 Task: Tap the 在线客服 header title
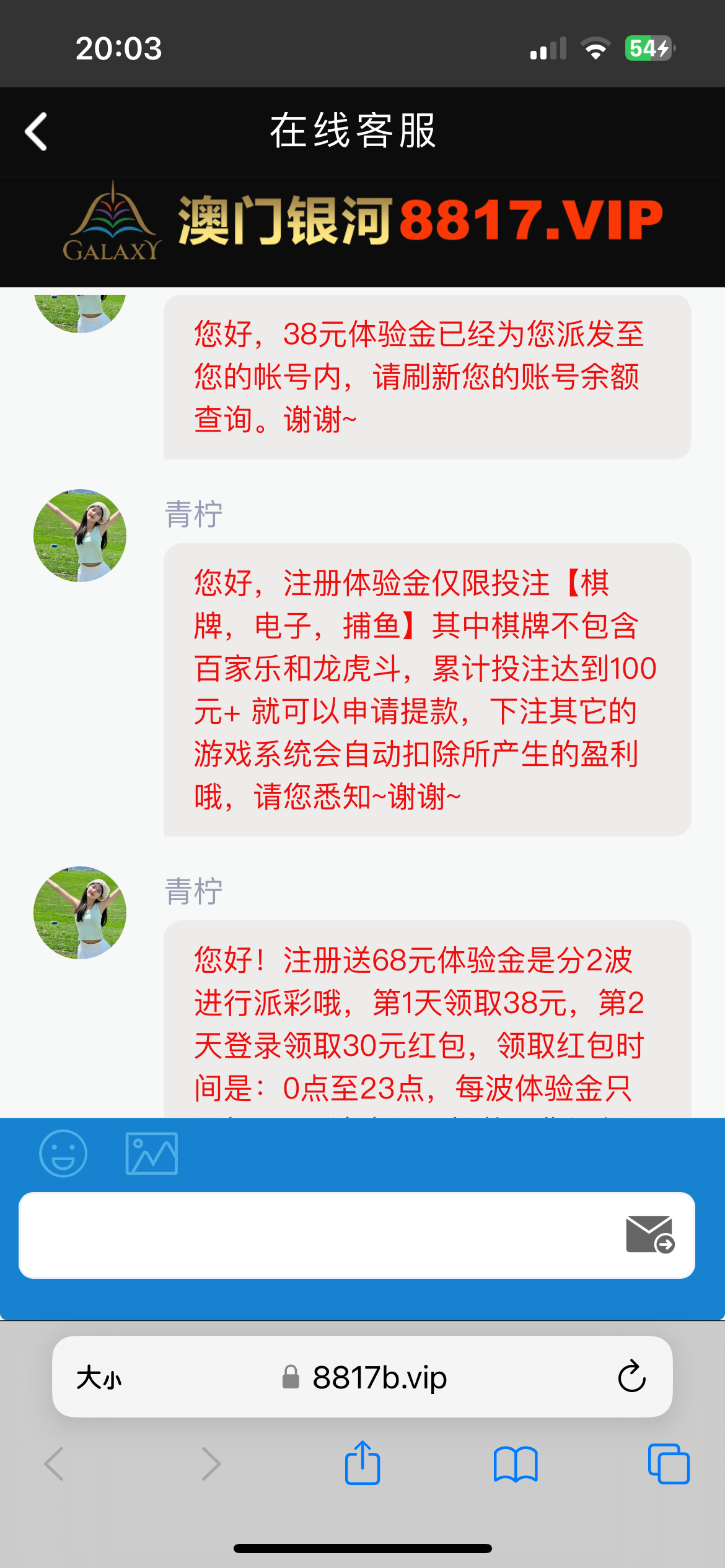click(354, 133)
